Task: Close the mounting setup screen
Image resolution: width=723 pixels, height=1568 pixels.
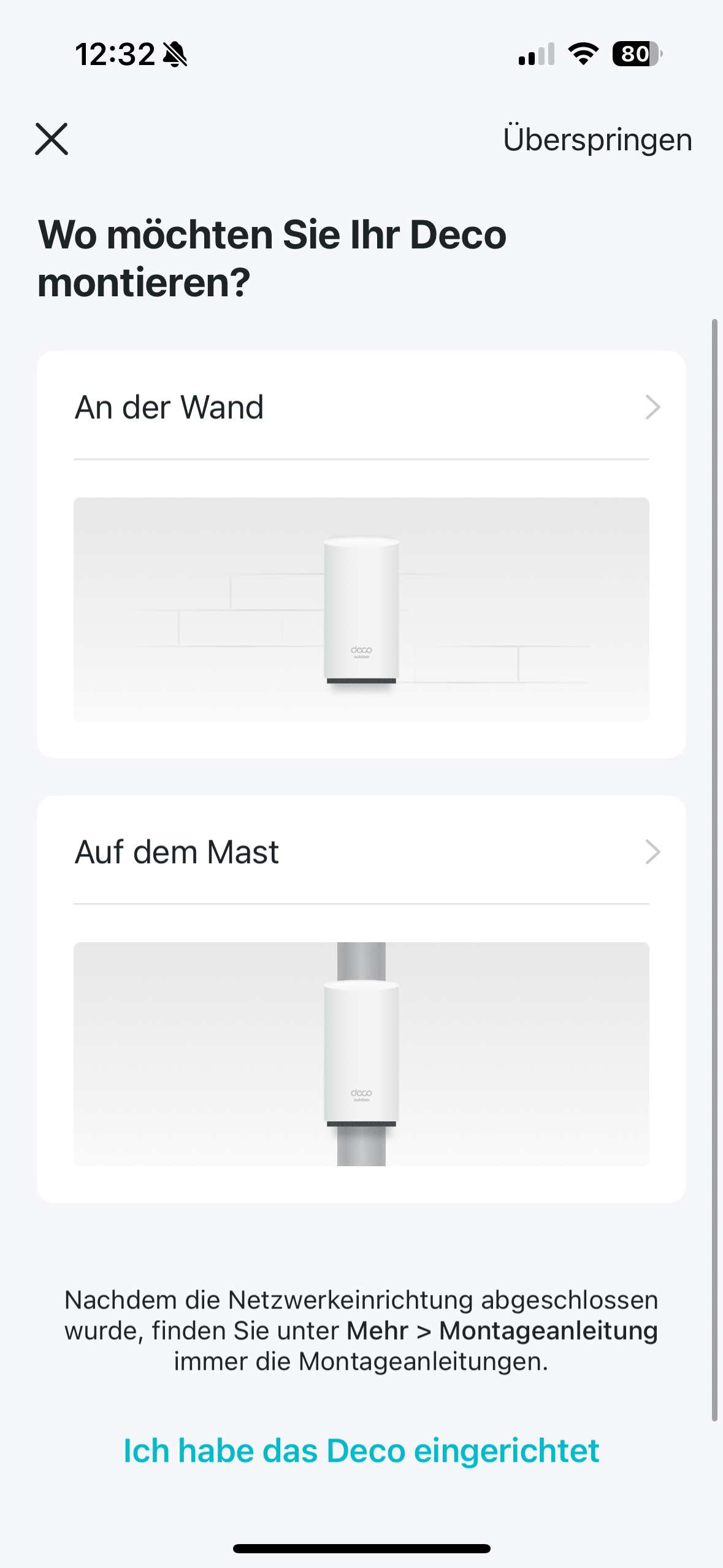Action: pos(52,139)
